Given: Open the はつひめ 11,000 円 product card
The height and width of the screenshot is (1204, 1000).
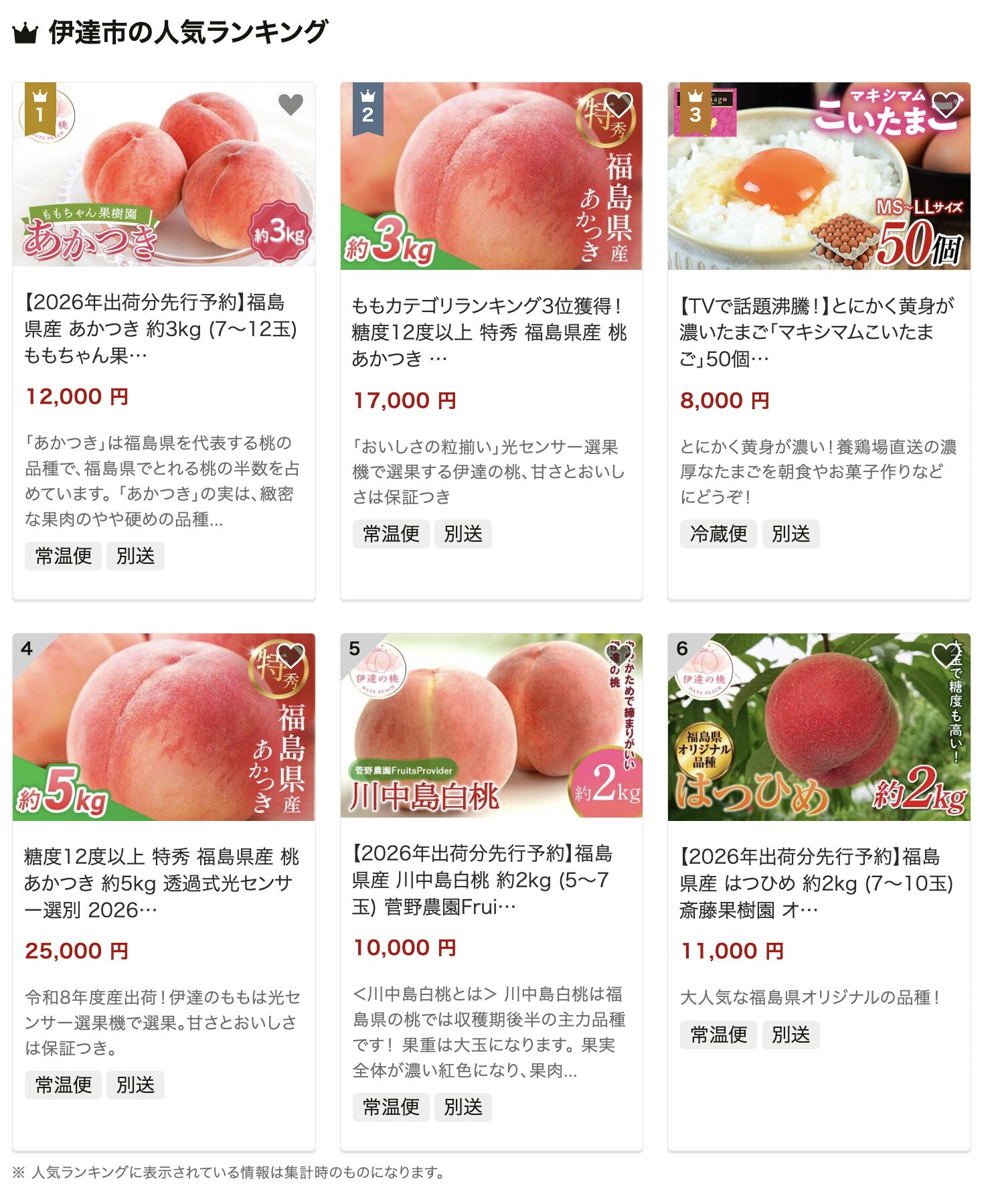Looking at the screenshot, I should [817, 883].
